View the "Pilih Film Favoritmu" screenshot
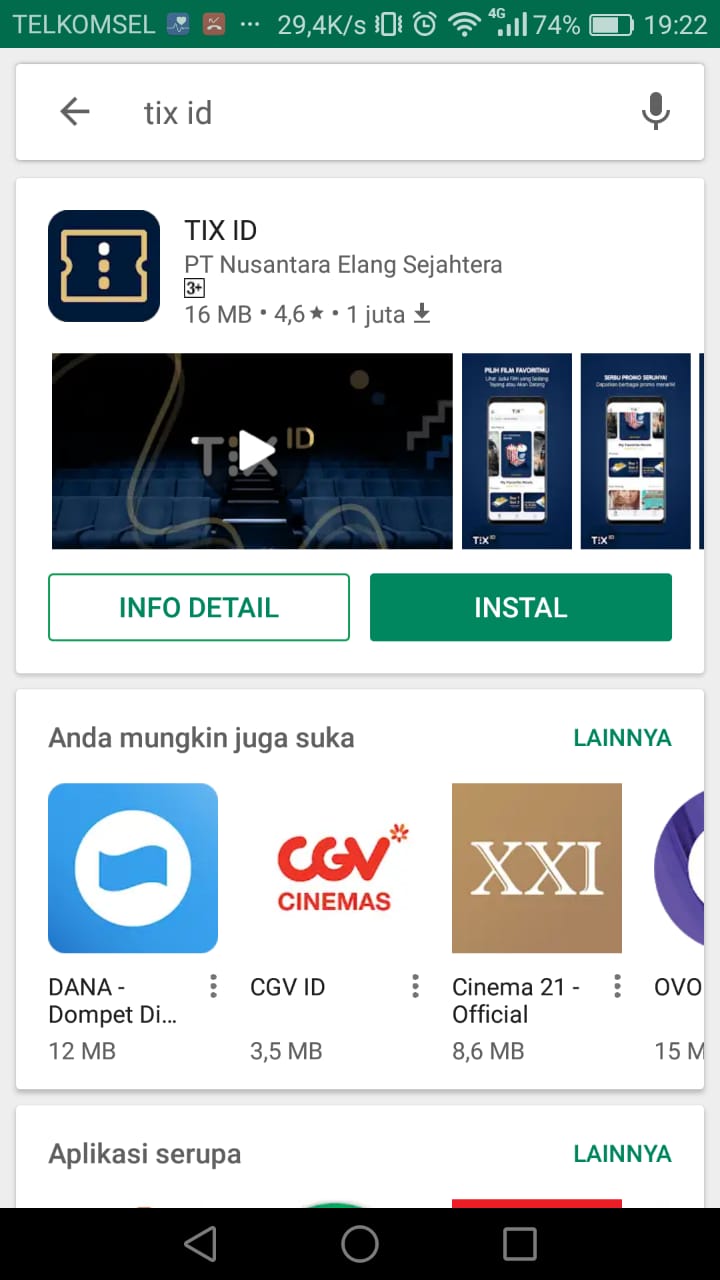 (x=517, y=451)
